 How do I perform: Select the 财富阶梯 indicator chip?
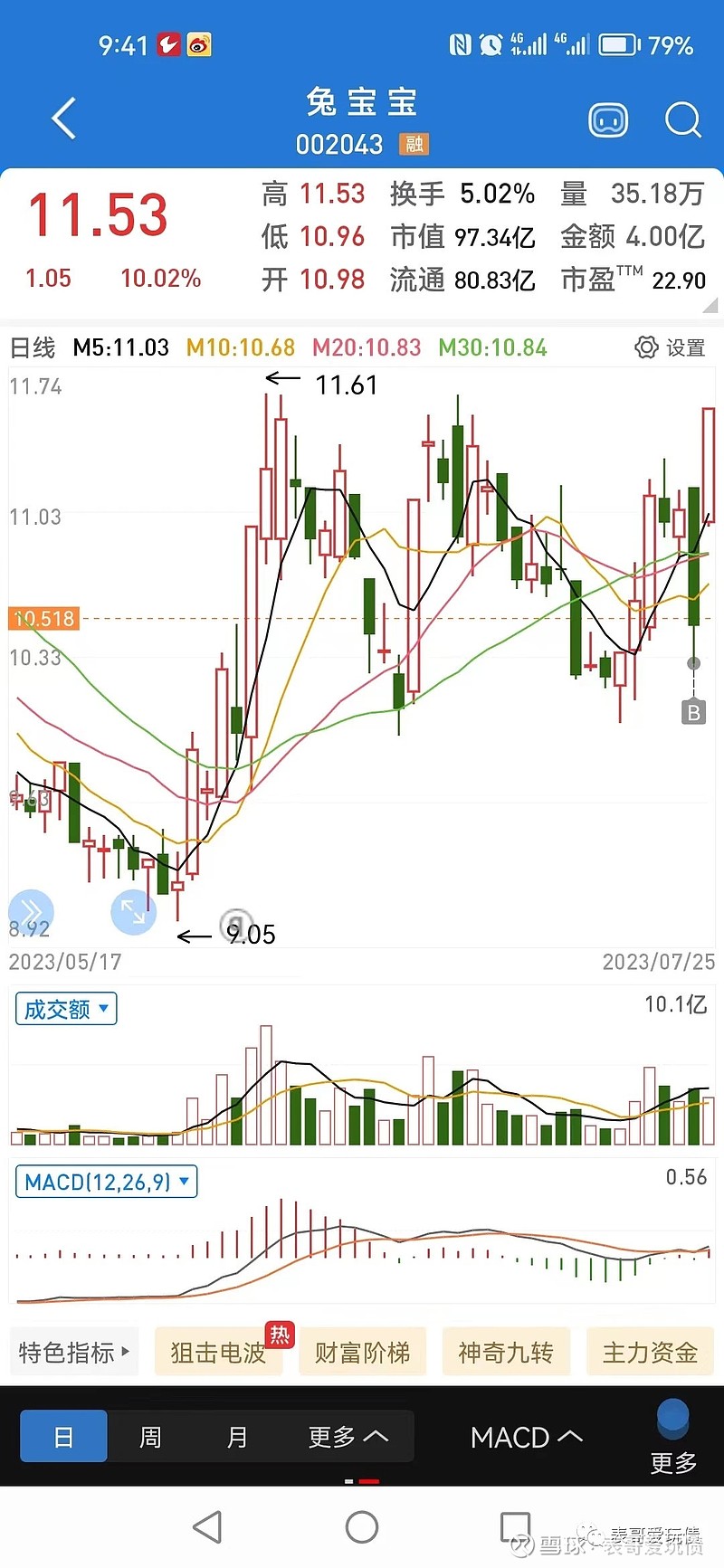pos(362,1353)
